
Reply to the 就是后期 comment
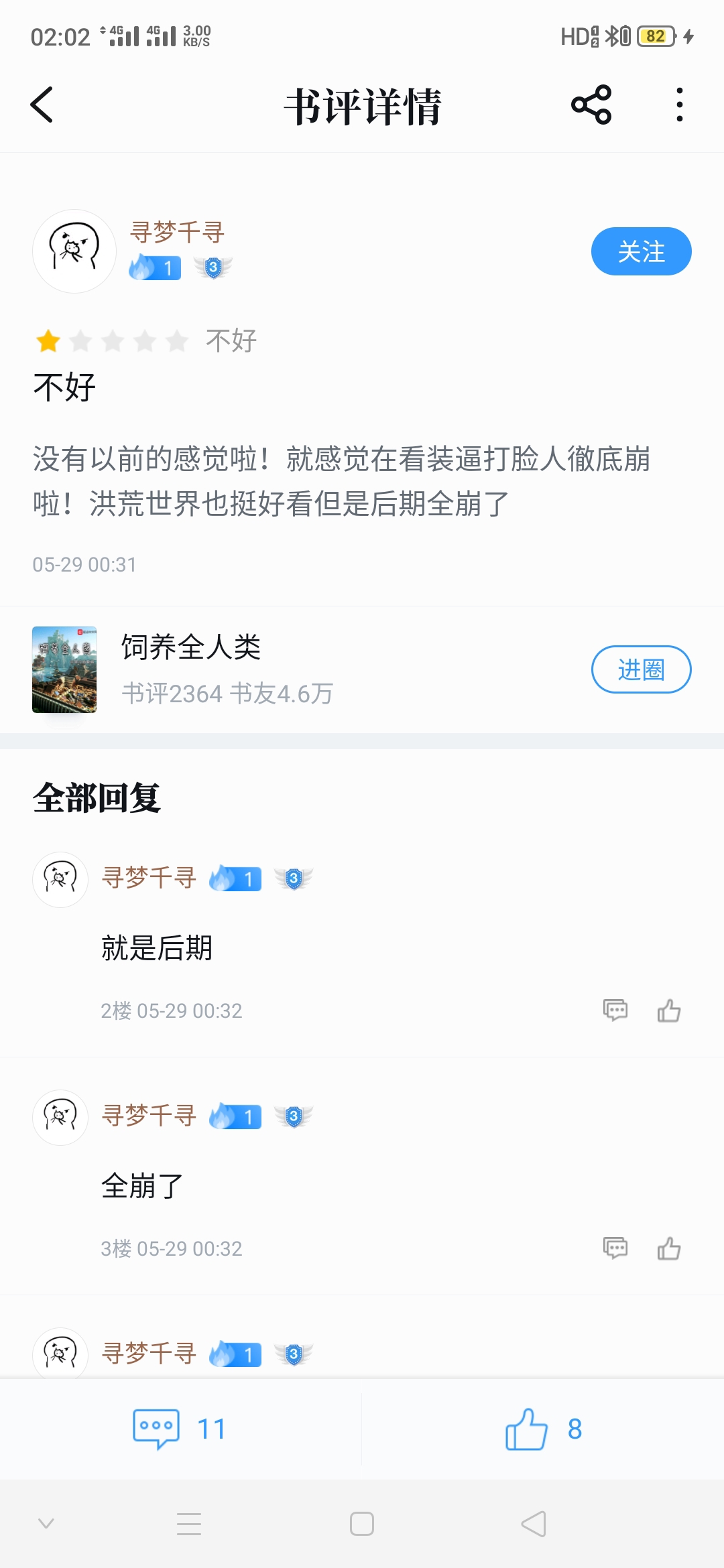tap(615, 1010)
